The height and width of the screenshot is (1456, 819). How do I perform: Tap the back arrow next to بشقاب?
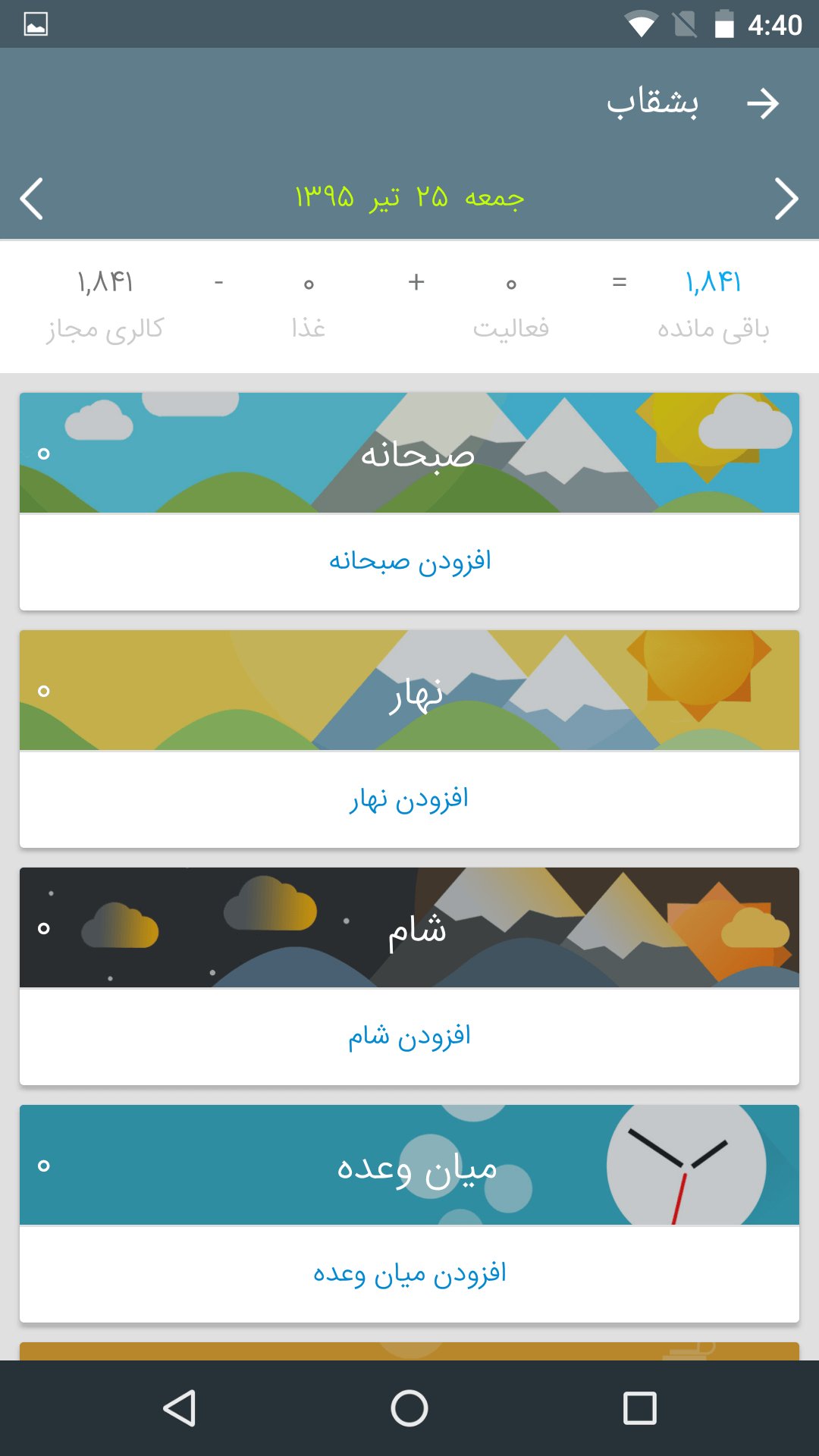pos(762,103)
